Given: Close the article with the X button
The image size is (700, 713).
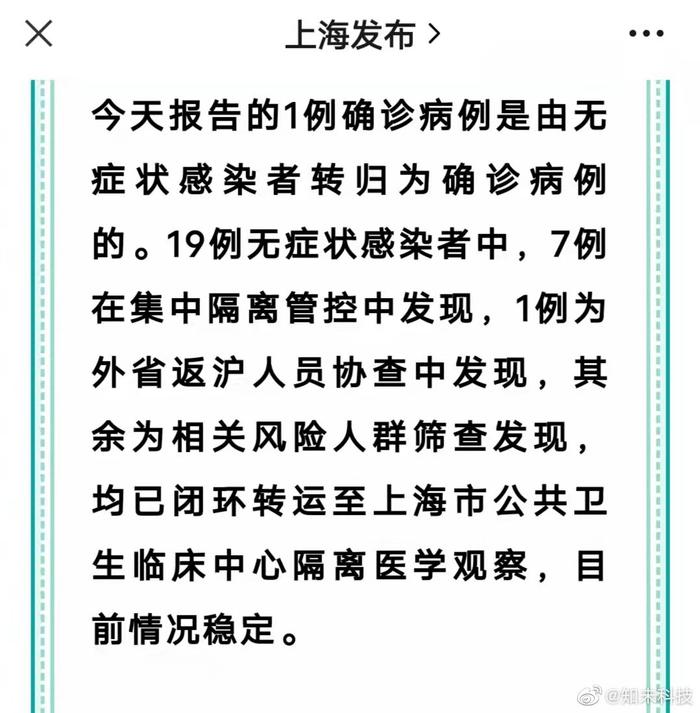Looking at the screenshot, I should (x=38, y=35).
